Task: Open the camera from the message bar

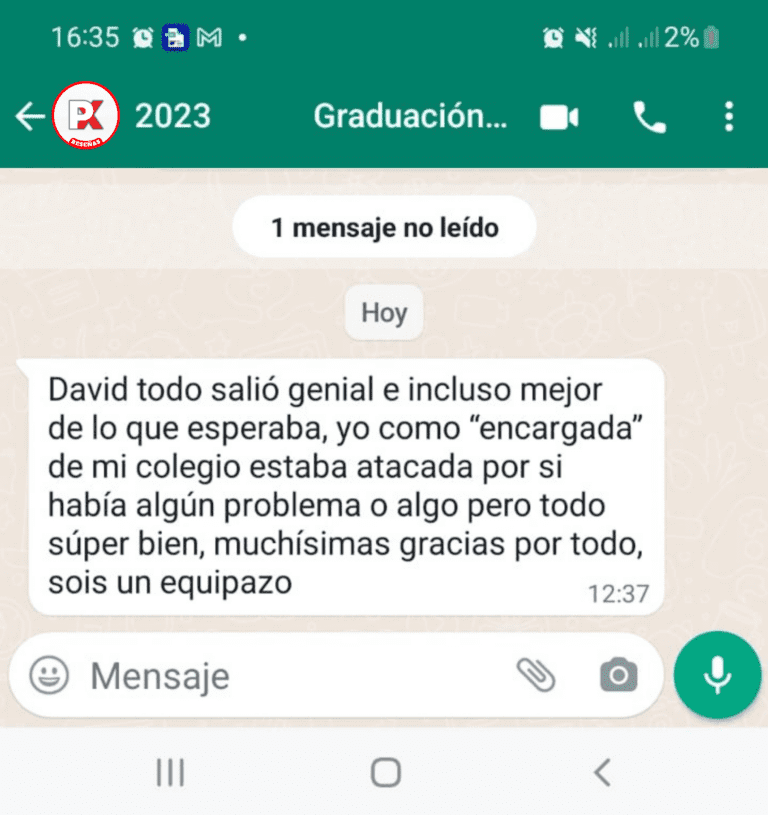Action: coord(618,676)
